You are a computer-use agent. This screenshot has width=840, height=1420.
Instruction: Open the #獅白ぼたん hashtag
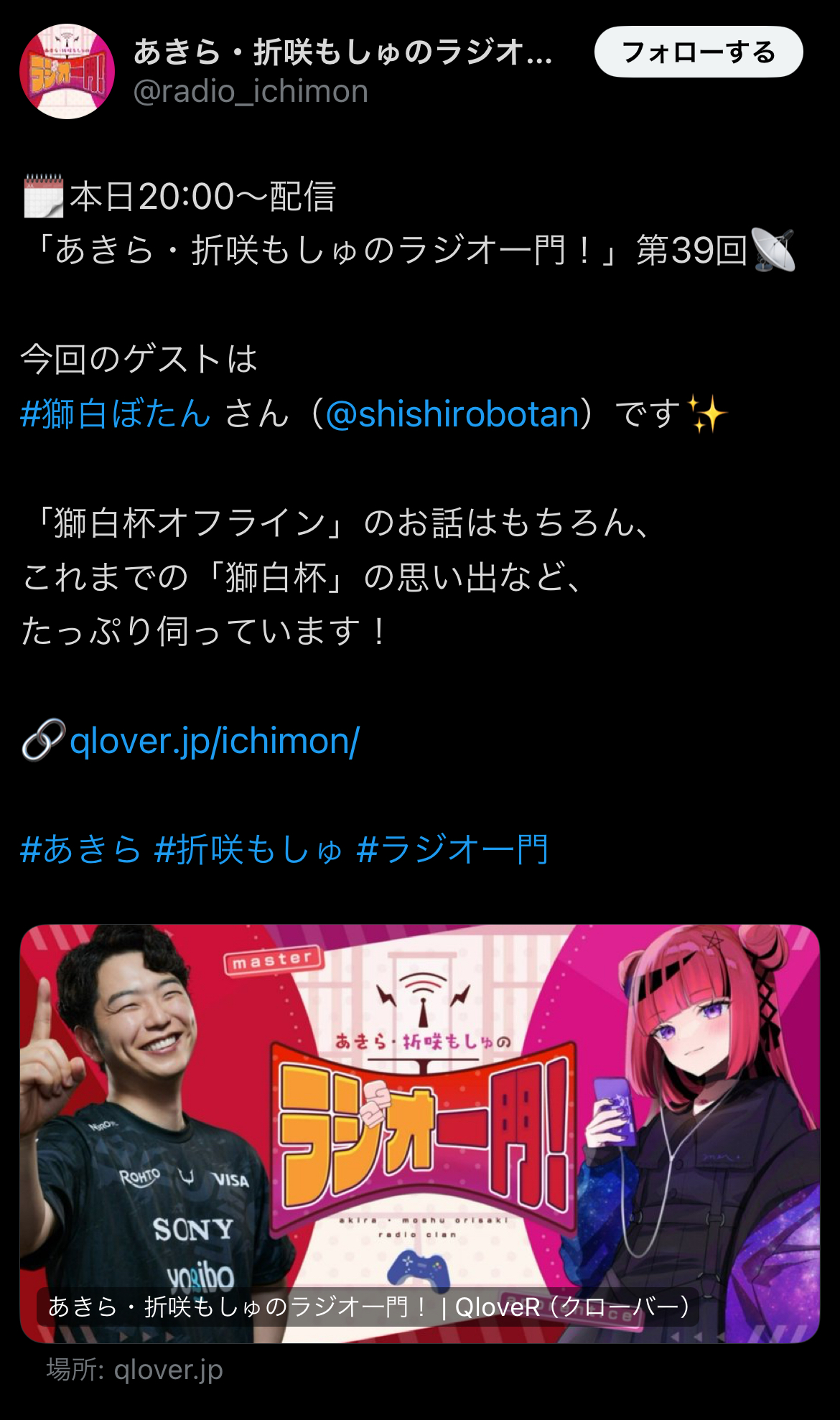pos(116,414)
